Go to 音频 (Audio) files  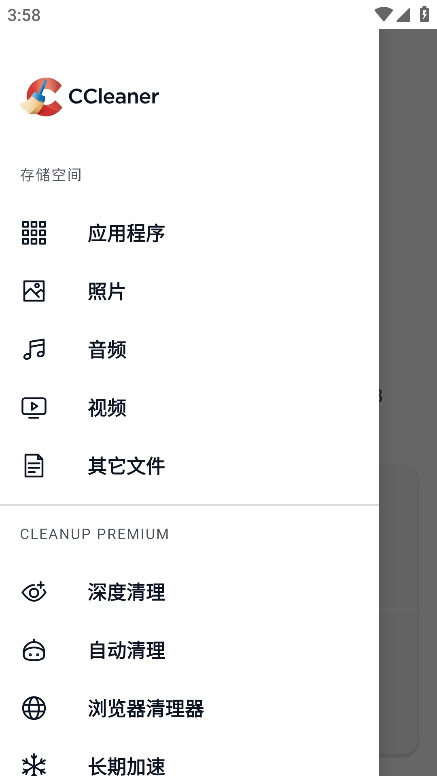(x=190, y=349)
